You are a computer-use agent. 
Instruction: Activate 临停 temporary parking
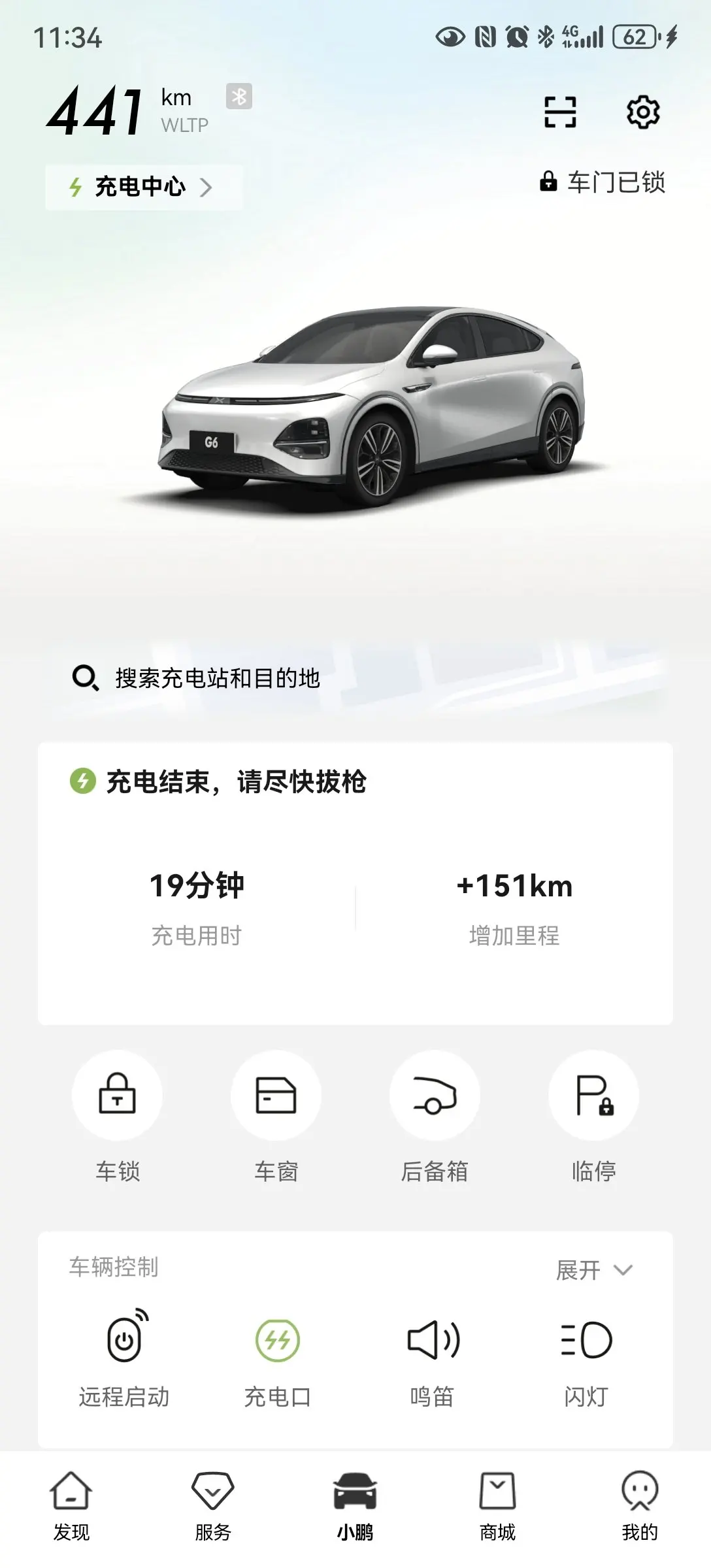[x=593, y=1095]
